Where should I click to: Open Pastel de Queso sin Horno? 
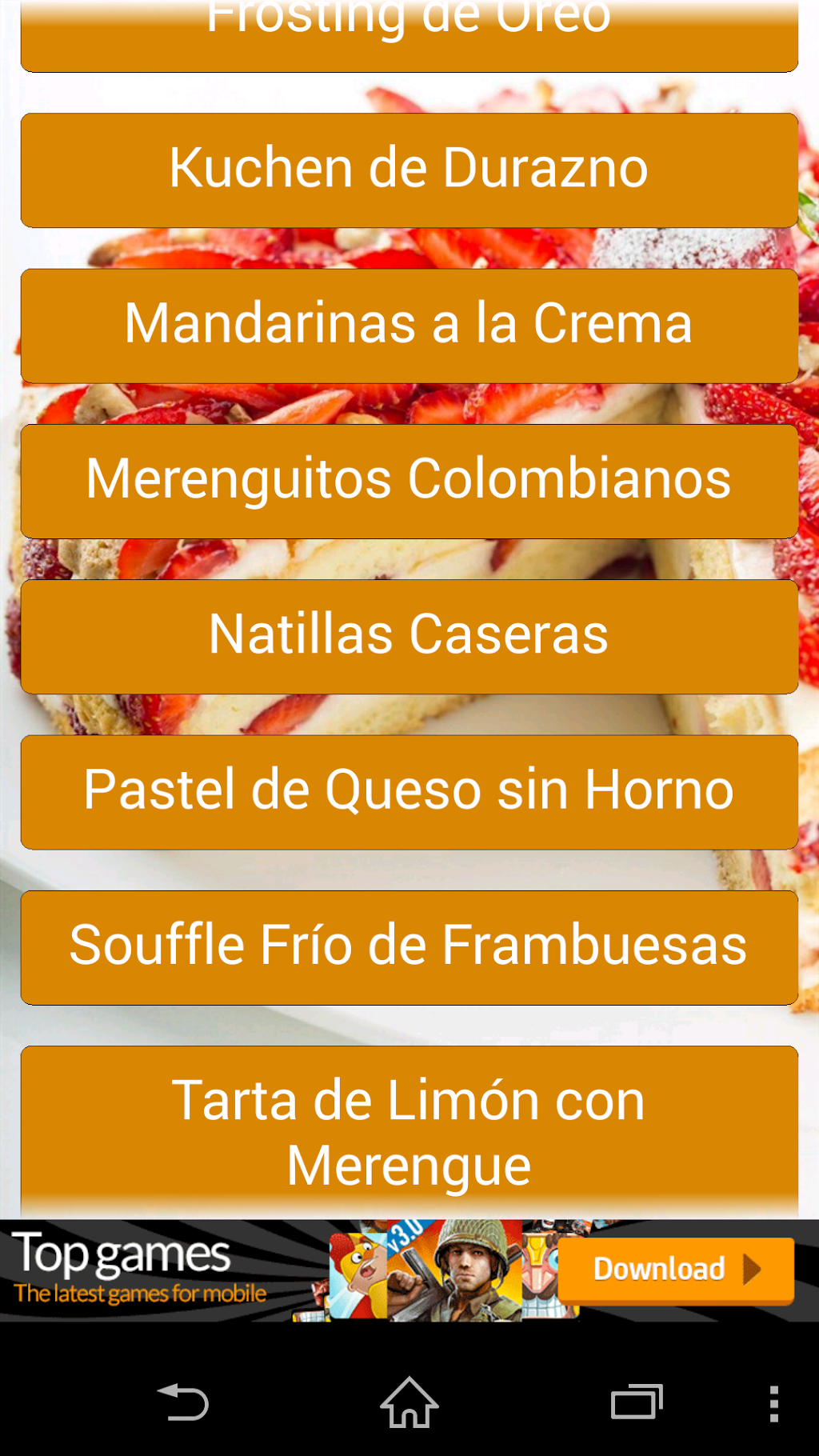[x=409, y=791]
